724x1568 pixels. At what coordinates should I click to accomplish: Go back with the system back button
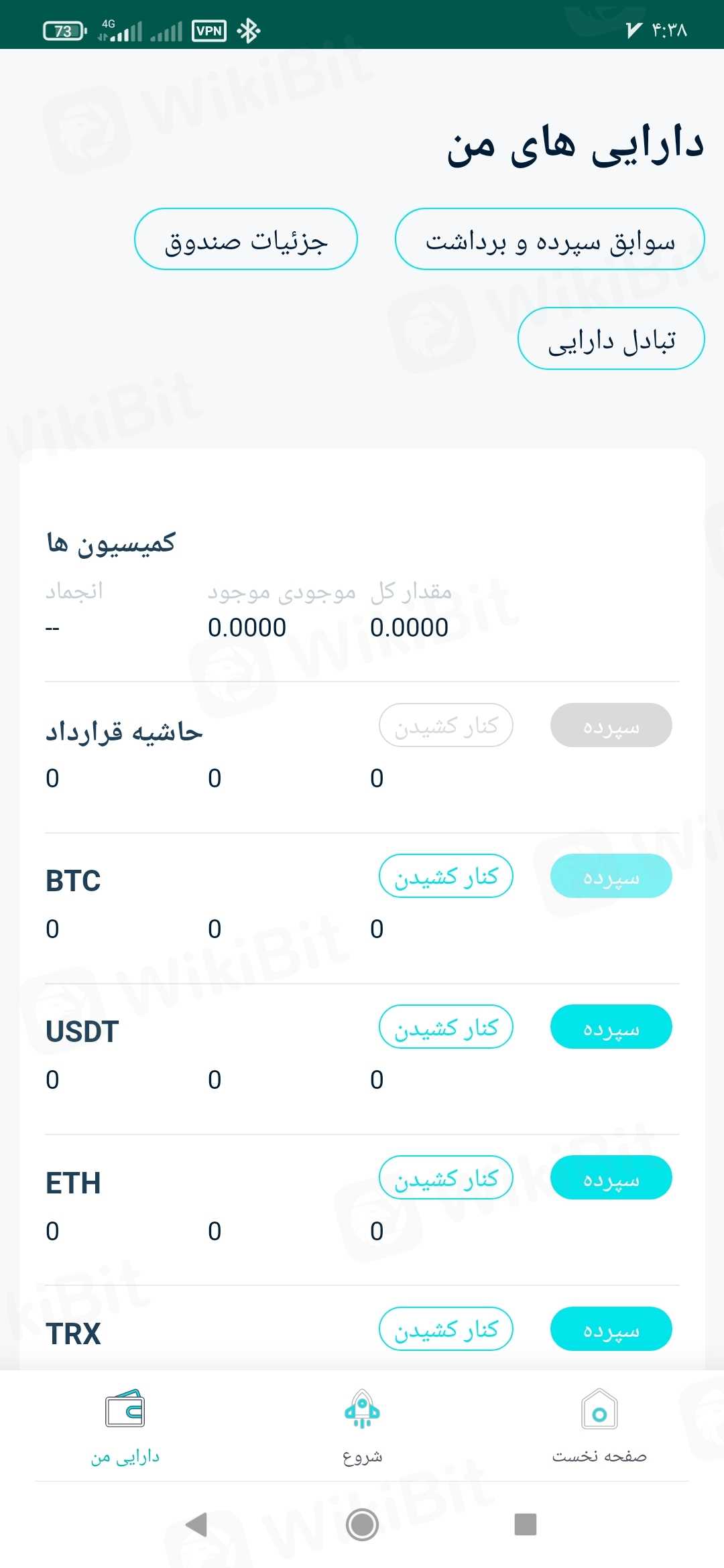[196, 1524]
